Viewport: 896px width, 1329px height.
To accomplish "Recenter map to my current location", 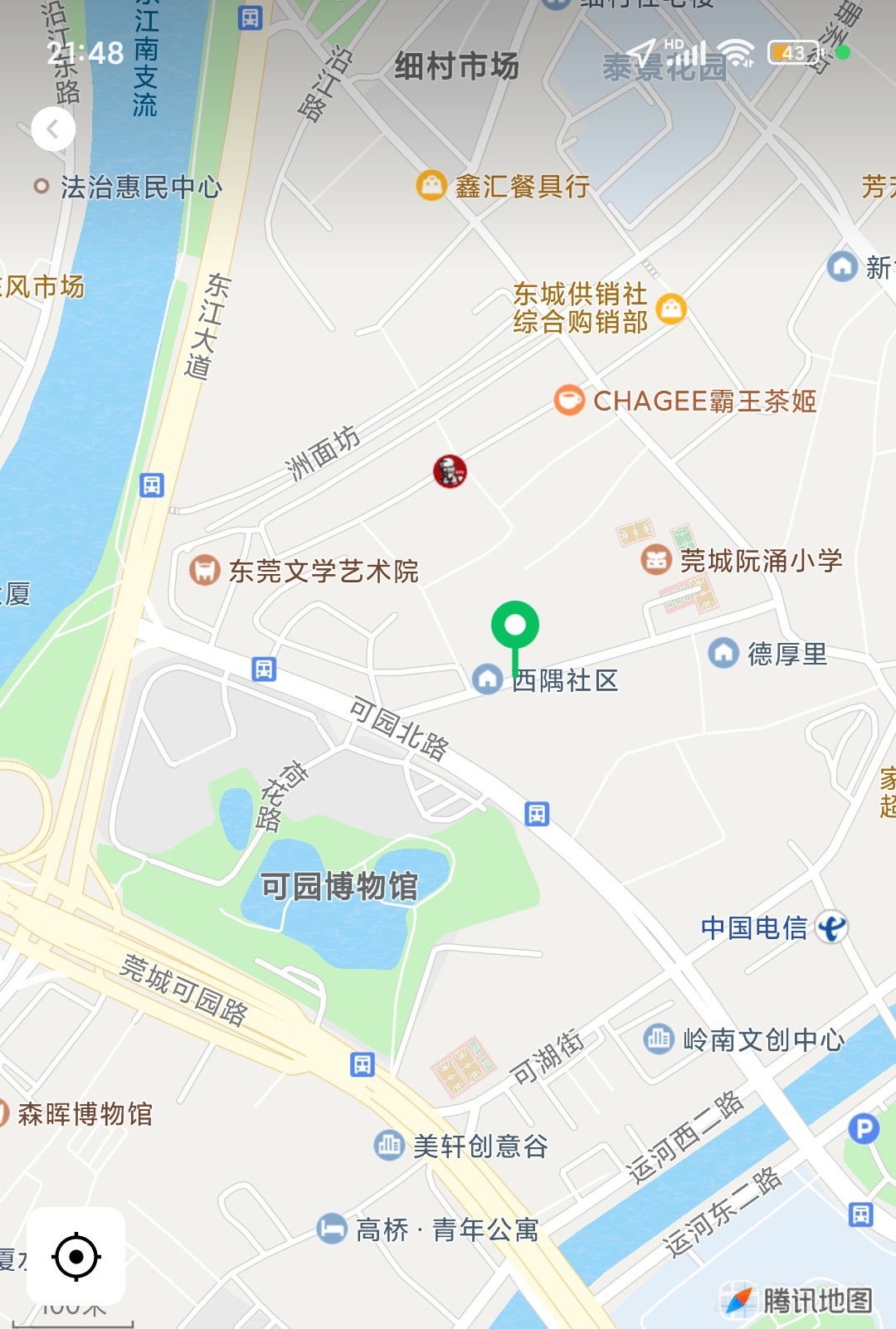I will click(76, 1256).
